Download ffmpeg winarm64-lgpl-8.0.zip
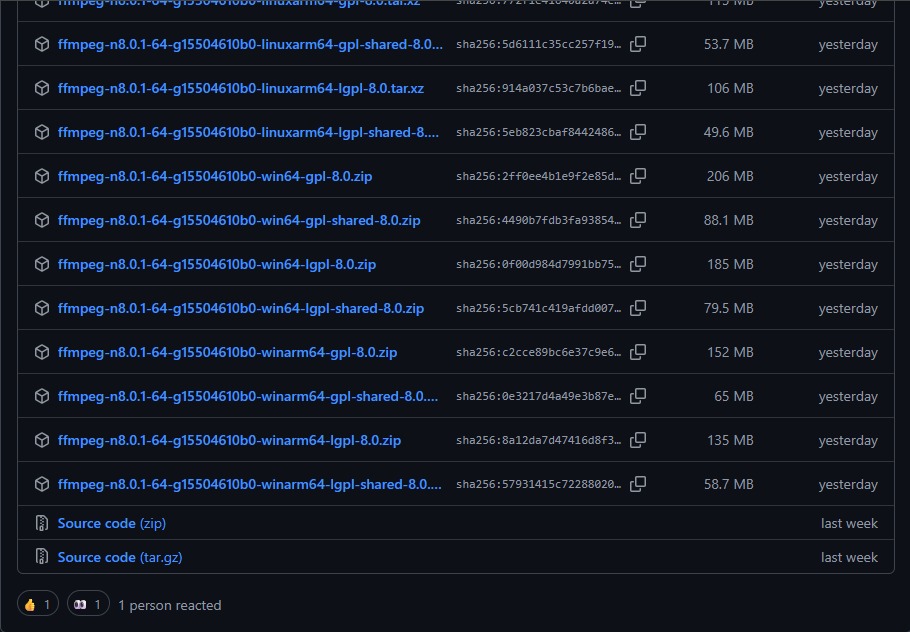 (229, 440)
